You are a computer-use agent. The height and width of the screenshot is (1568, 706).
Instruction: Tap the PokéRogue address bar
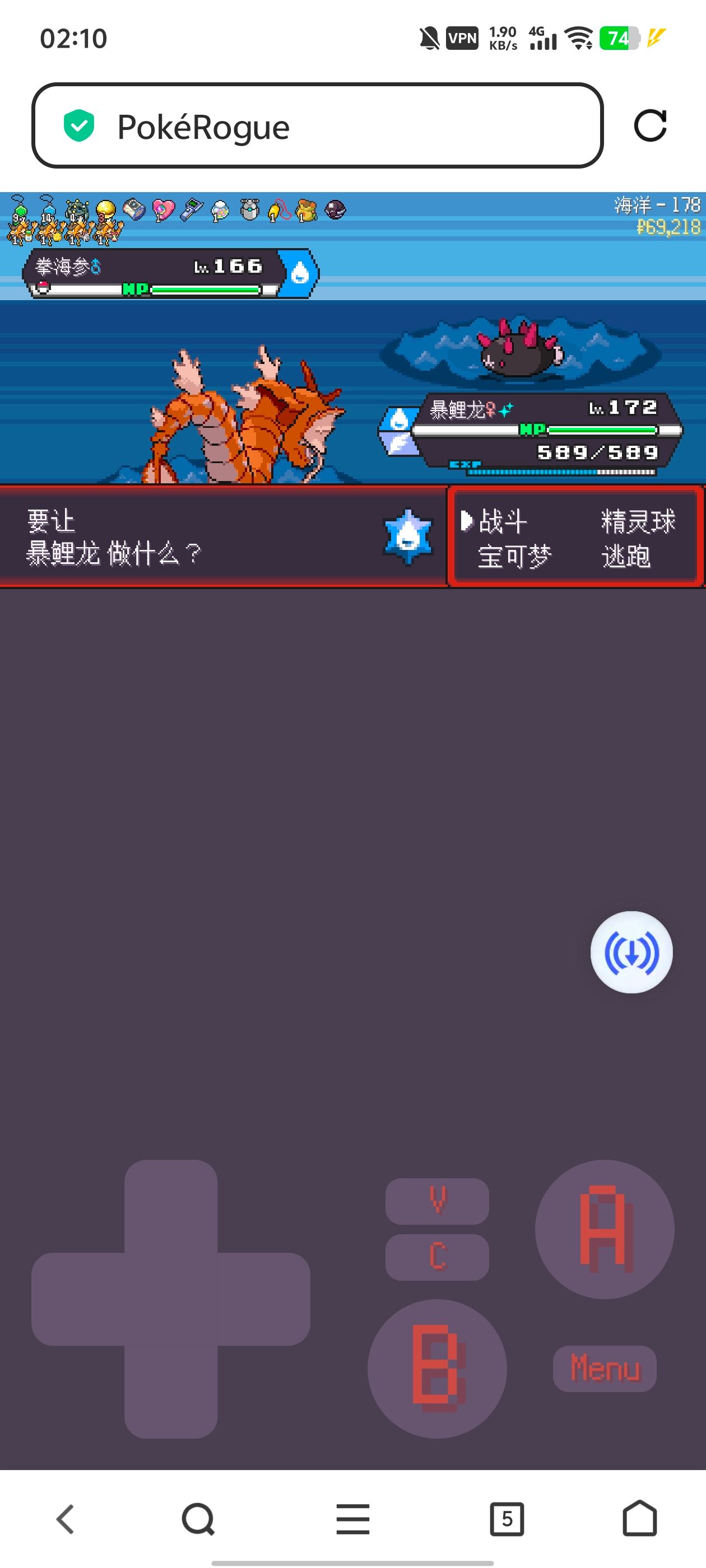[x=317, y=126]
